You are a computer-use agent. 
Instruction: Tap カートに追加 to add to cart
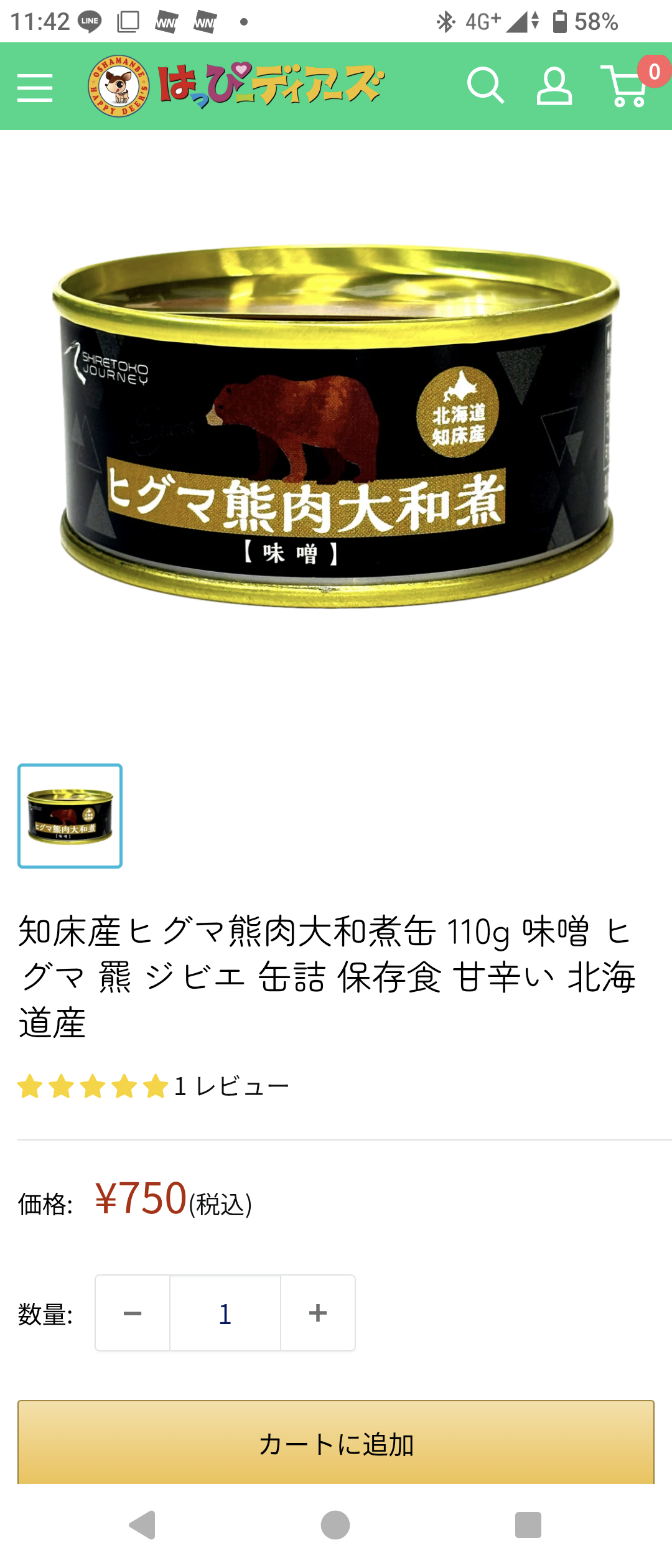point(336,1444)
